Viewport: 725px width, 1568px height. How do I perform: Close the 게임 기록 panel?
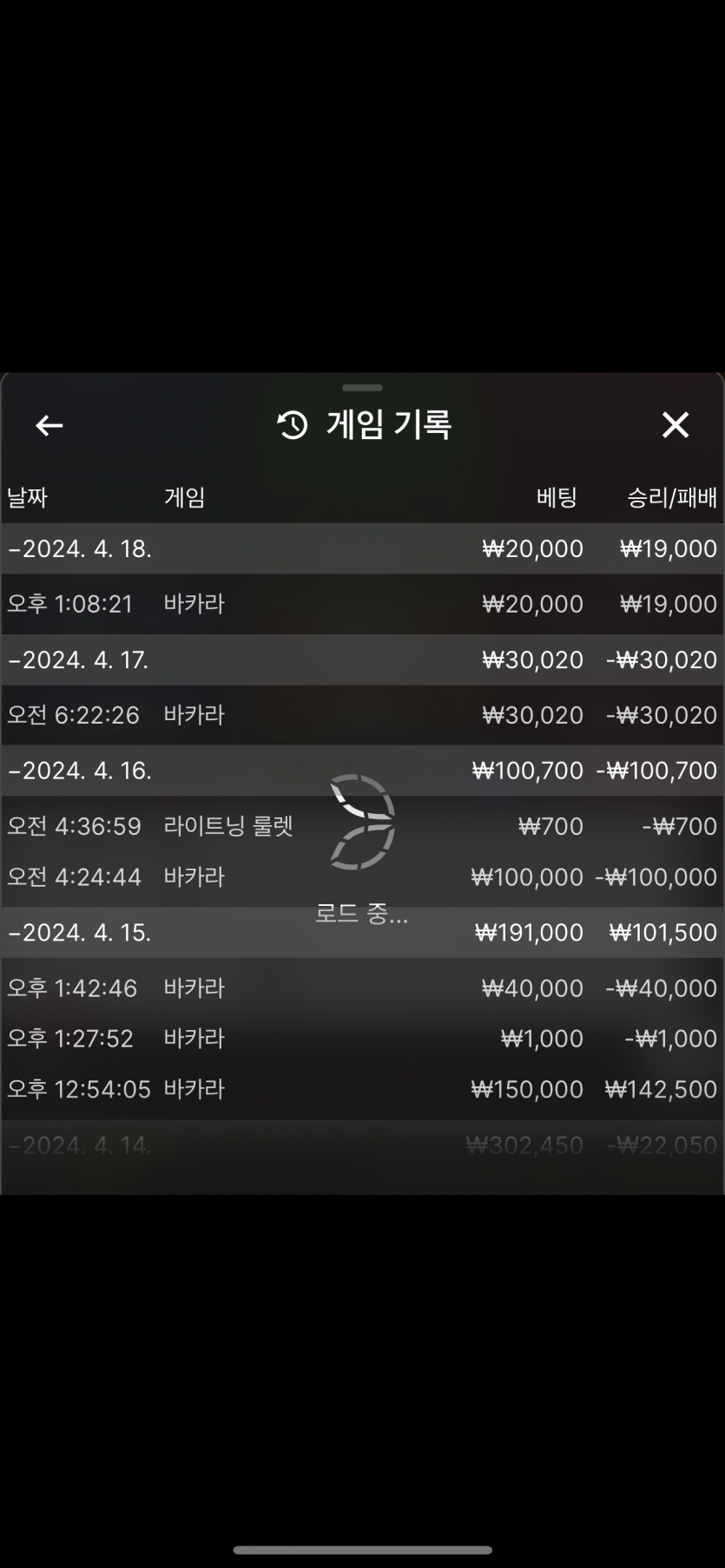point(675,425)
